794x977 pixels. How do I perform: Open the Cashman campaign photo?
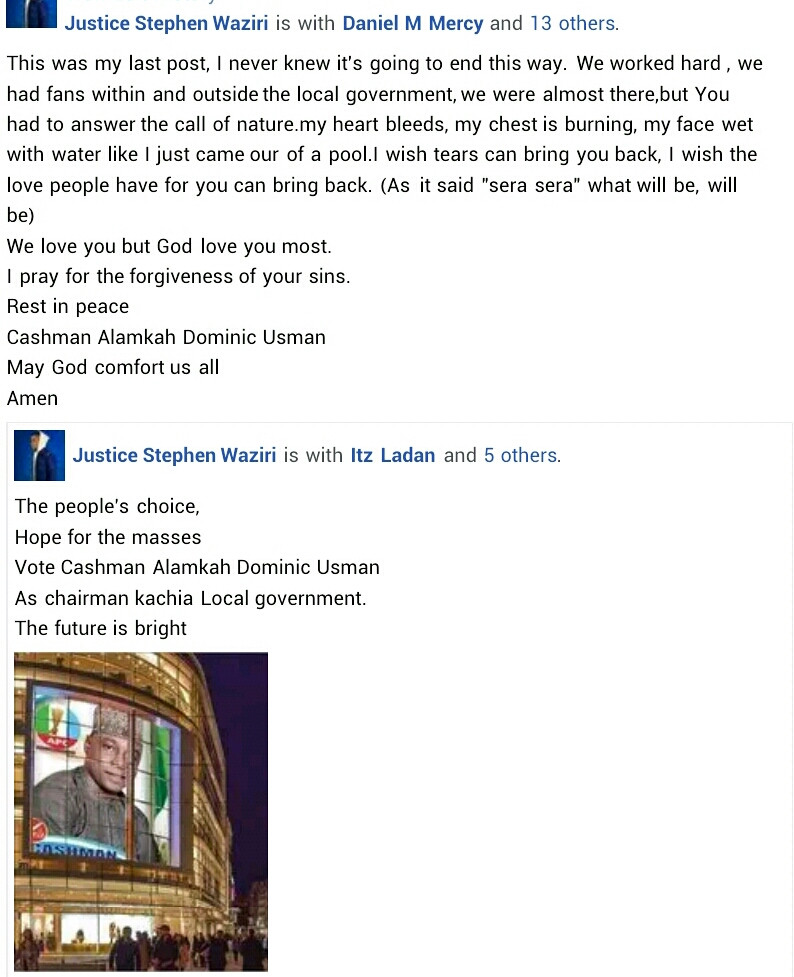click(141, 811)
